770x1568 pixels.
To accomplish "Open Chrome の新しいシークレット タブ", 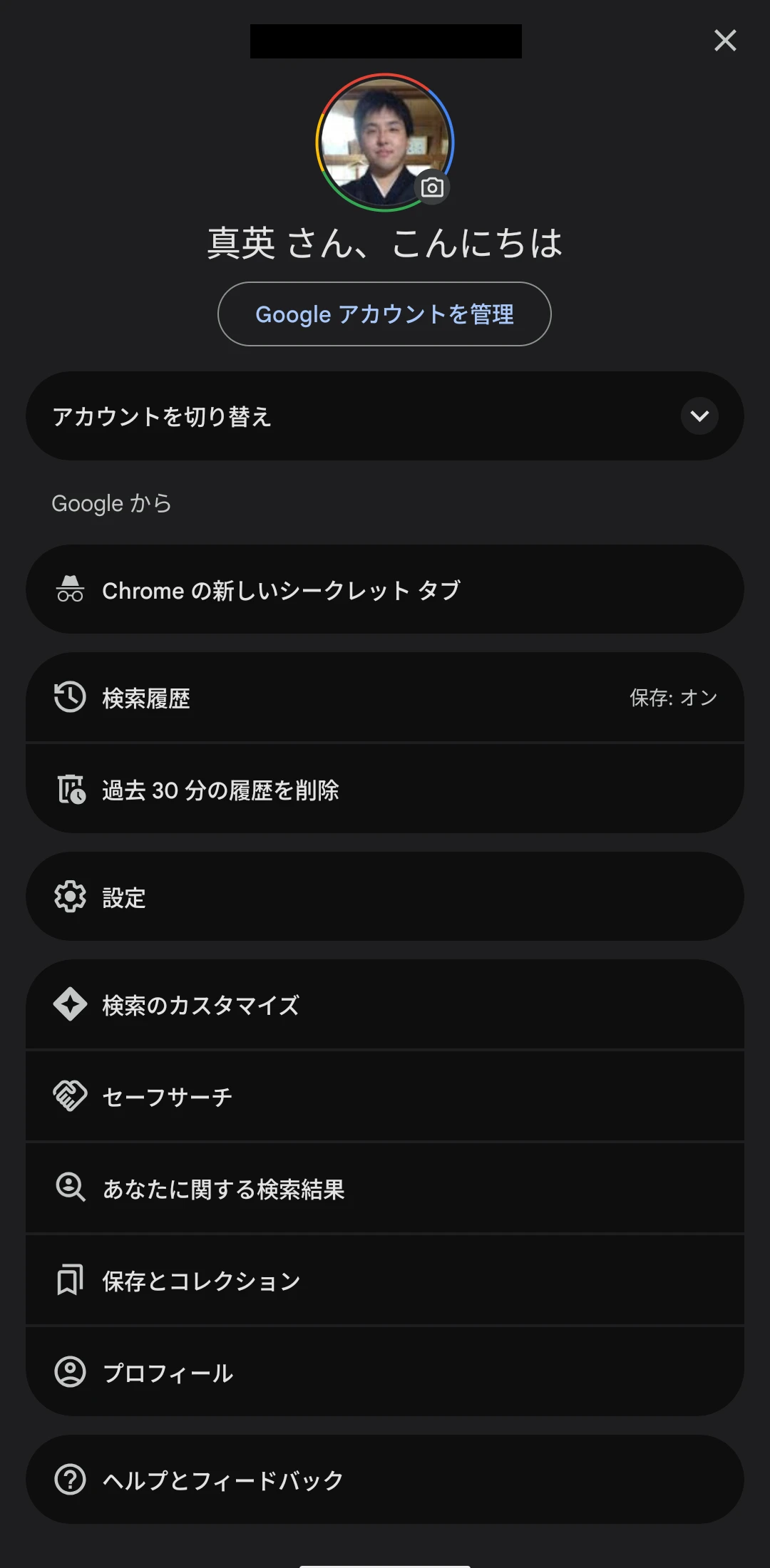I will point(384,590).
